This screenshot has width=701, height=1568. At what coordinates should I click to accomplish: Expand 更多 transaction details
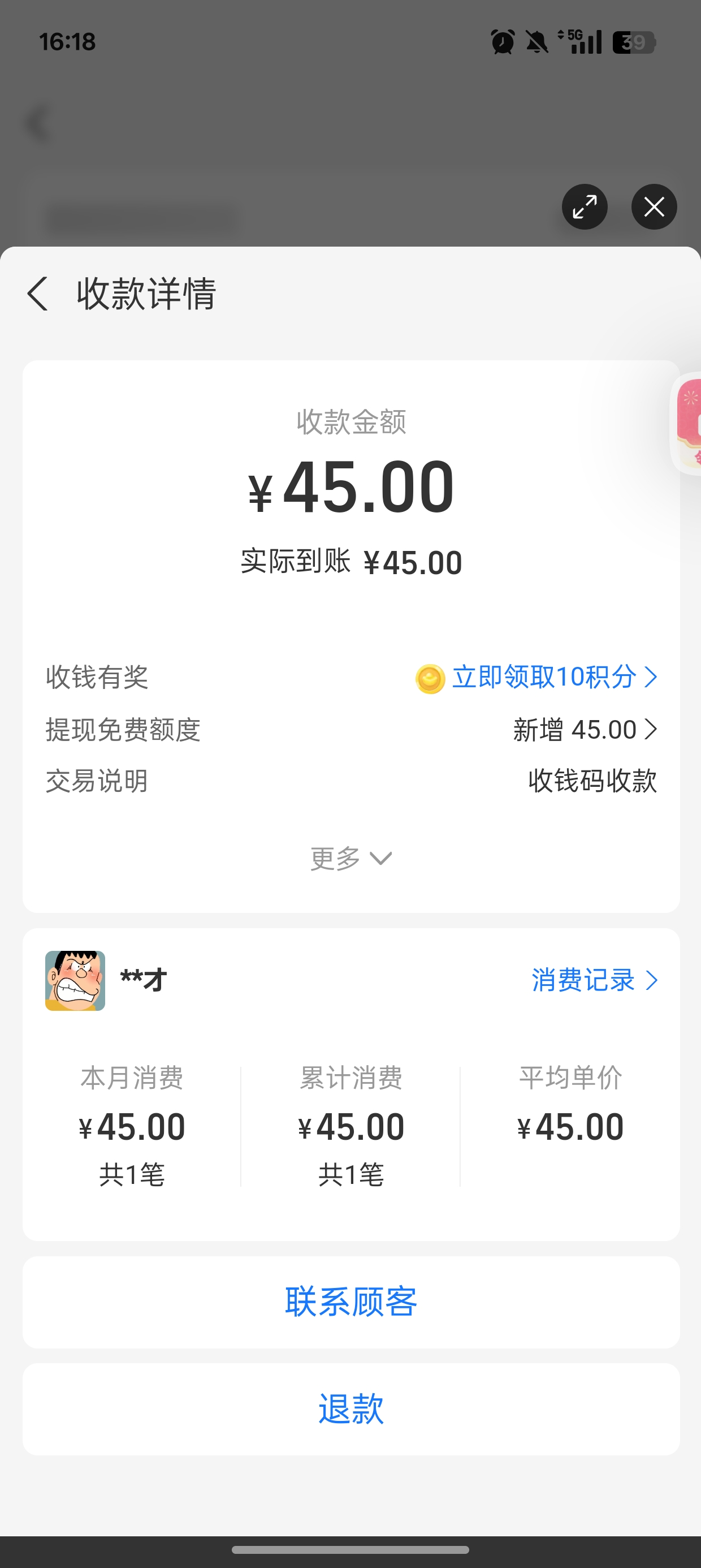[350, 858]
